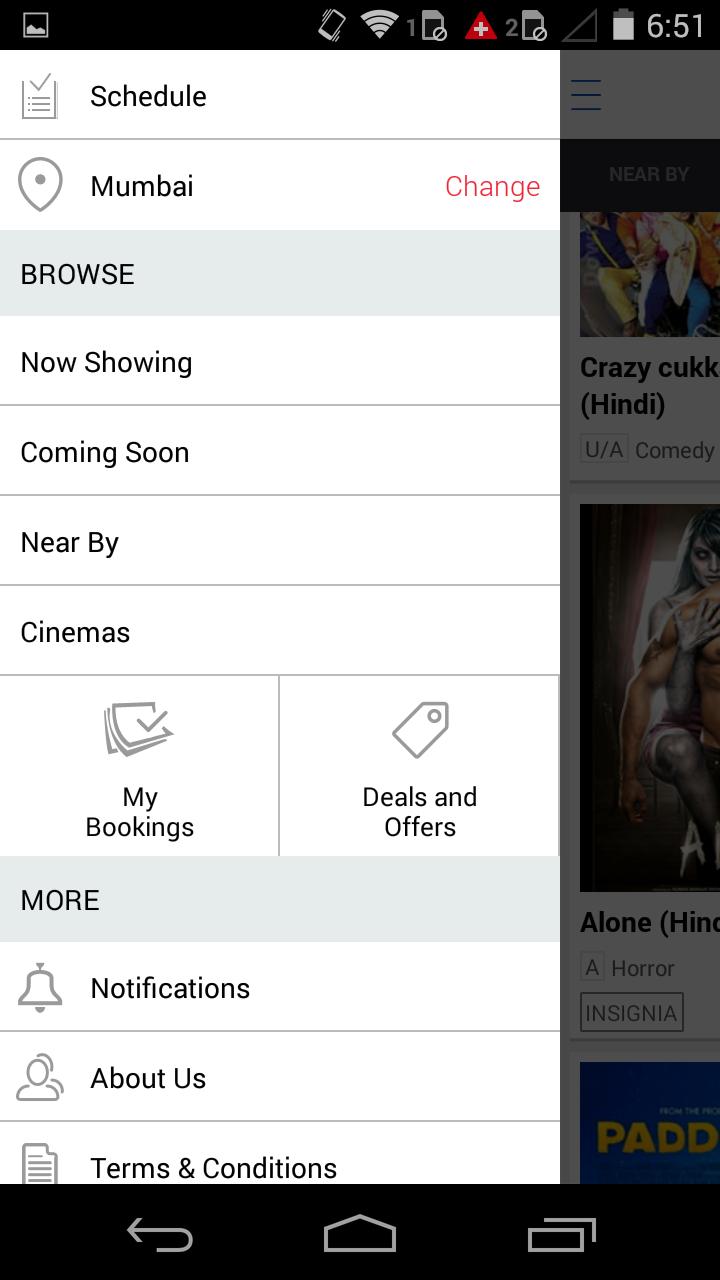Go to the home screen
This screenshot has height=1280, width=720.
click(360, 1235)
